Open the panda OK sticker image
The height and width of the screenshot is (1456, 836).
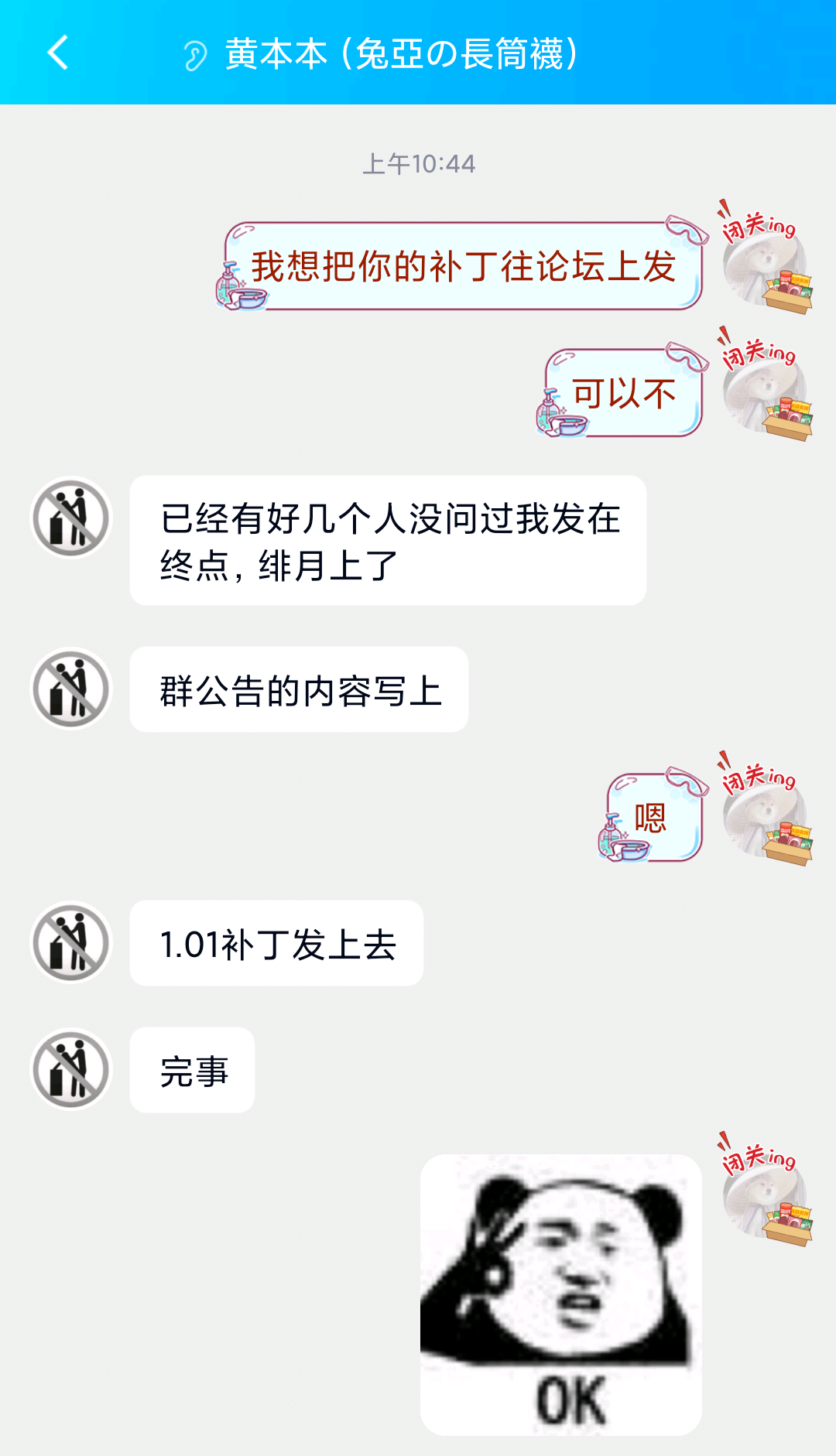560,1294
